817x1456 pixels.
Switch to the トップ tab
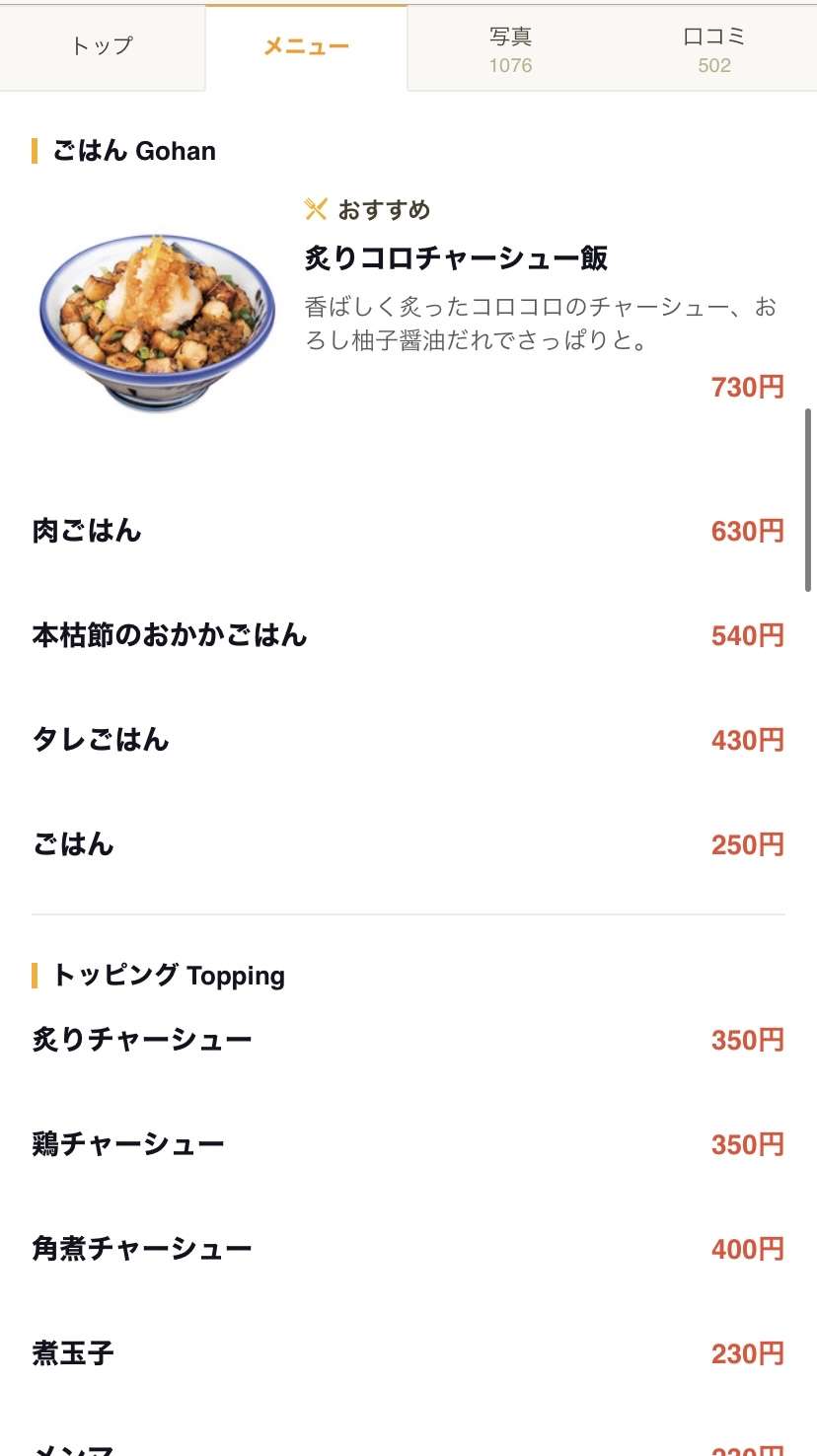coord(102,46)
